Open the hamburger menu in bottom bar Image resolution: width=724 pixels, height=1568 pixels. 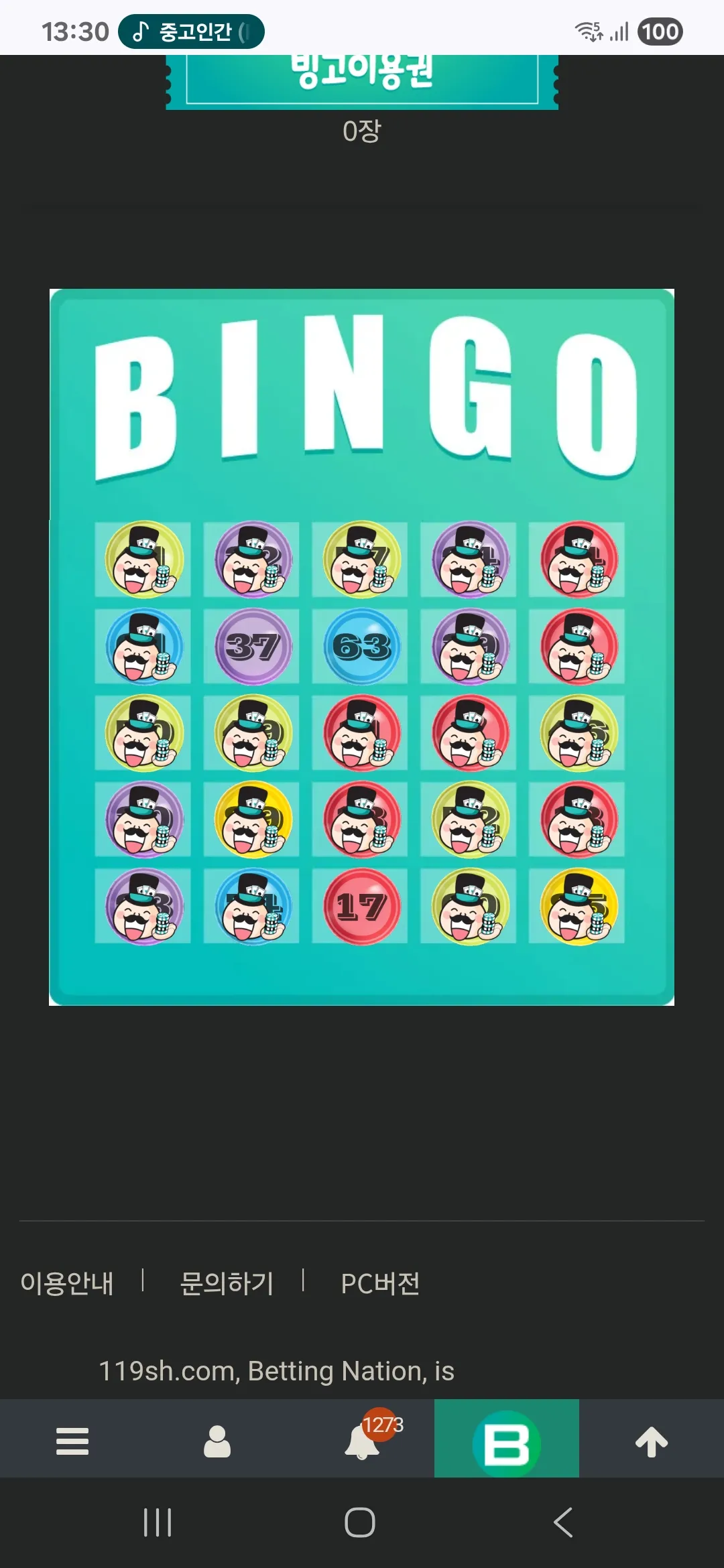click(72, 1441)
